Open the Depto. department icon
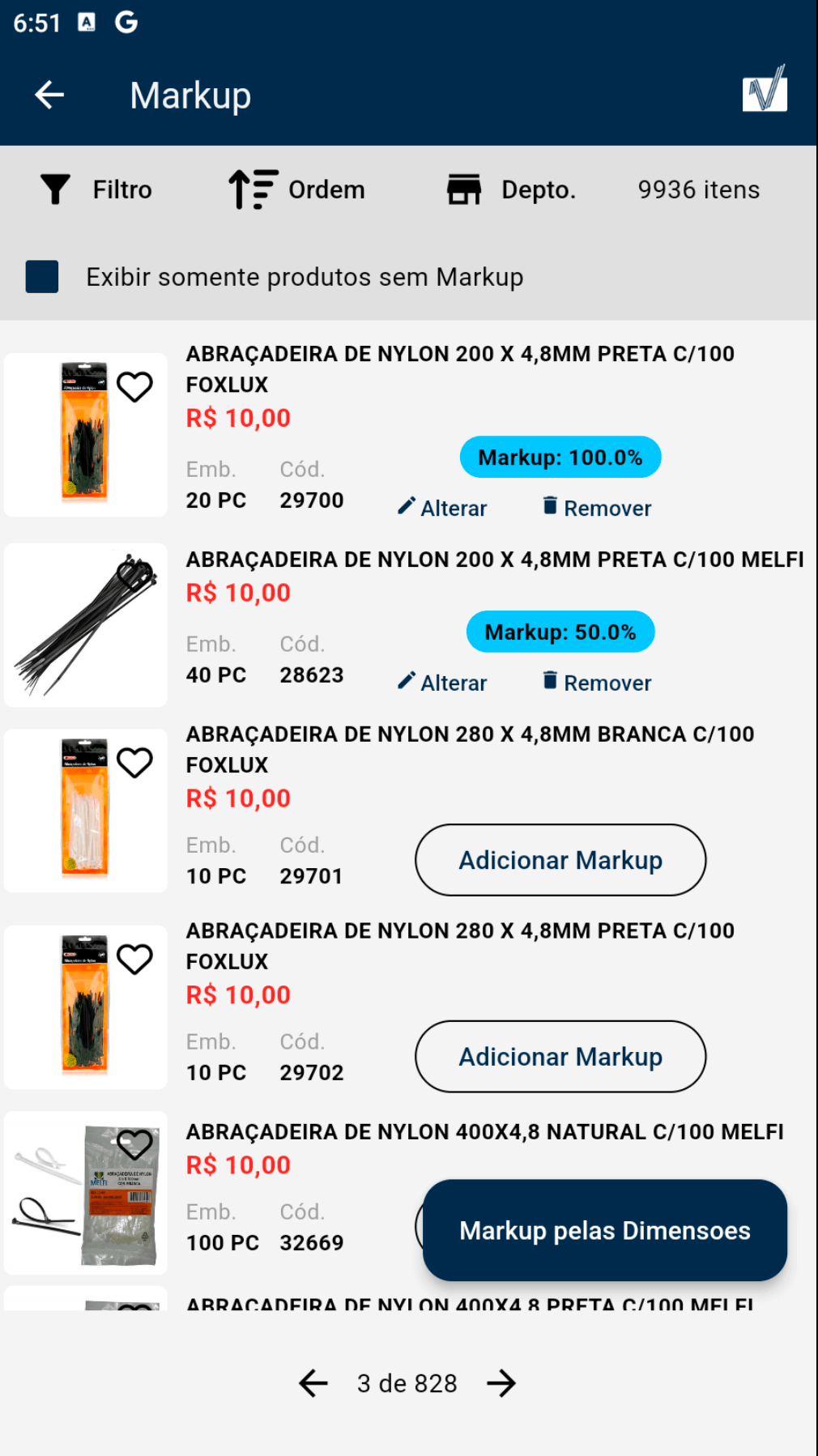This screenshot has height=1456, width=818. tap(465, 189)
